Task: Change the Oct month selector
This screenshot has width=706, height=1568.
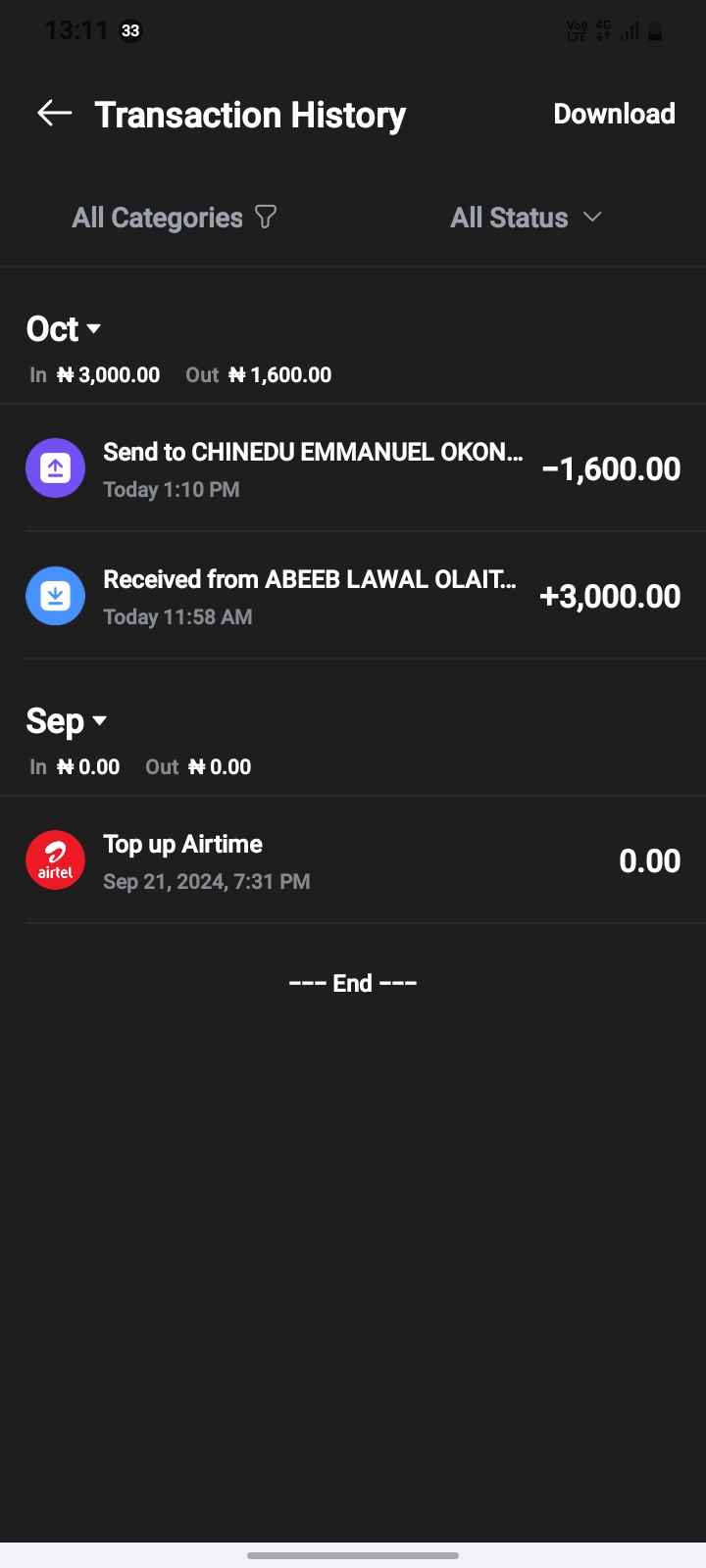Action: 65,329
